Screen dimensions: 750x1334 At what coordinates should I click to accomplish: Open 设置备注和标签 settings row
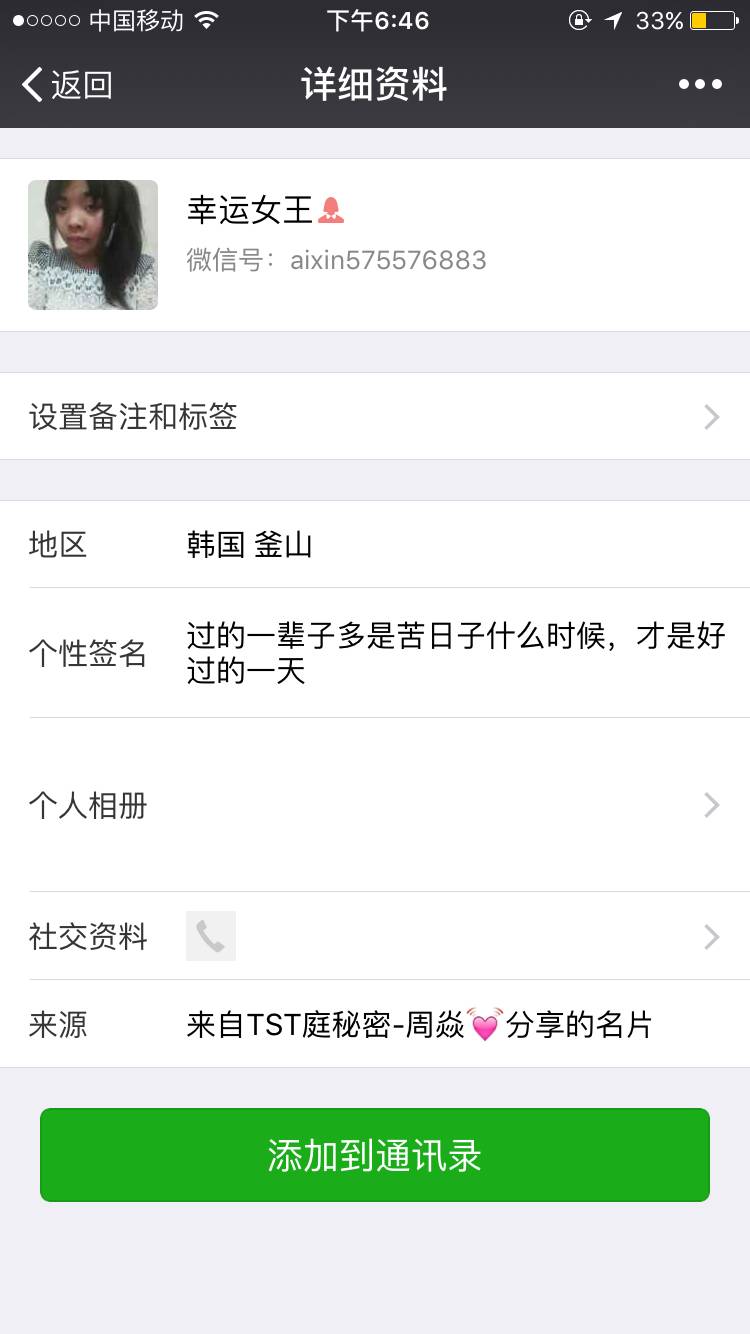375,416
